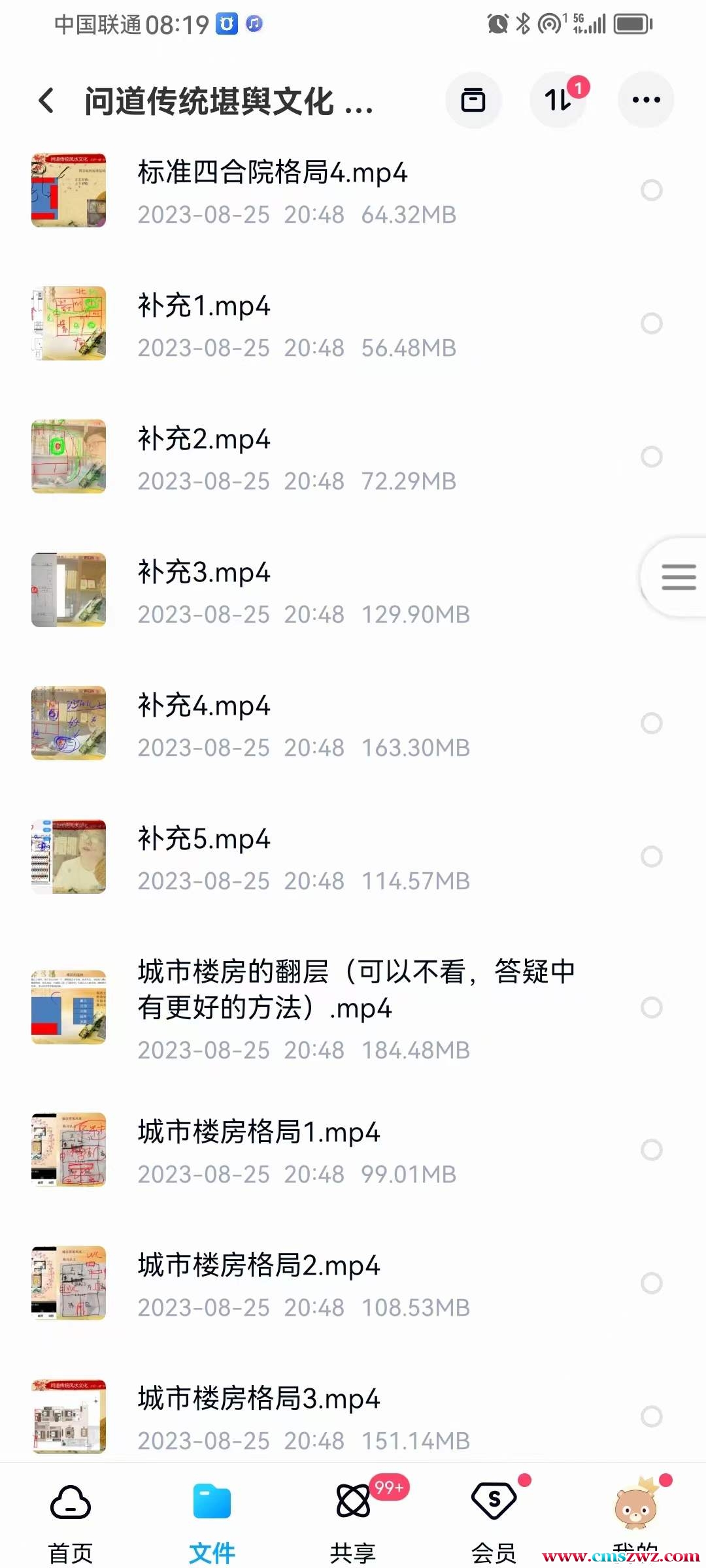The width and height of the screenshot is (706, 1568).
Task: Go back from the 问道传统堪舆文化 folder
Action: [x=46, y=101]
